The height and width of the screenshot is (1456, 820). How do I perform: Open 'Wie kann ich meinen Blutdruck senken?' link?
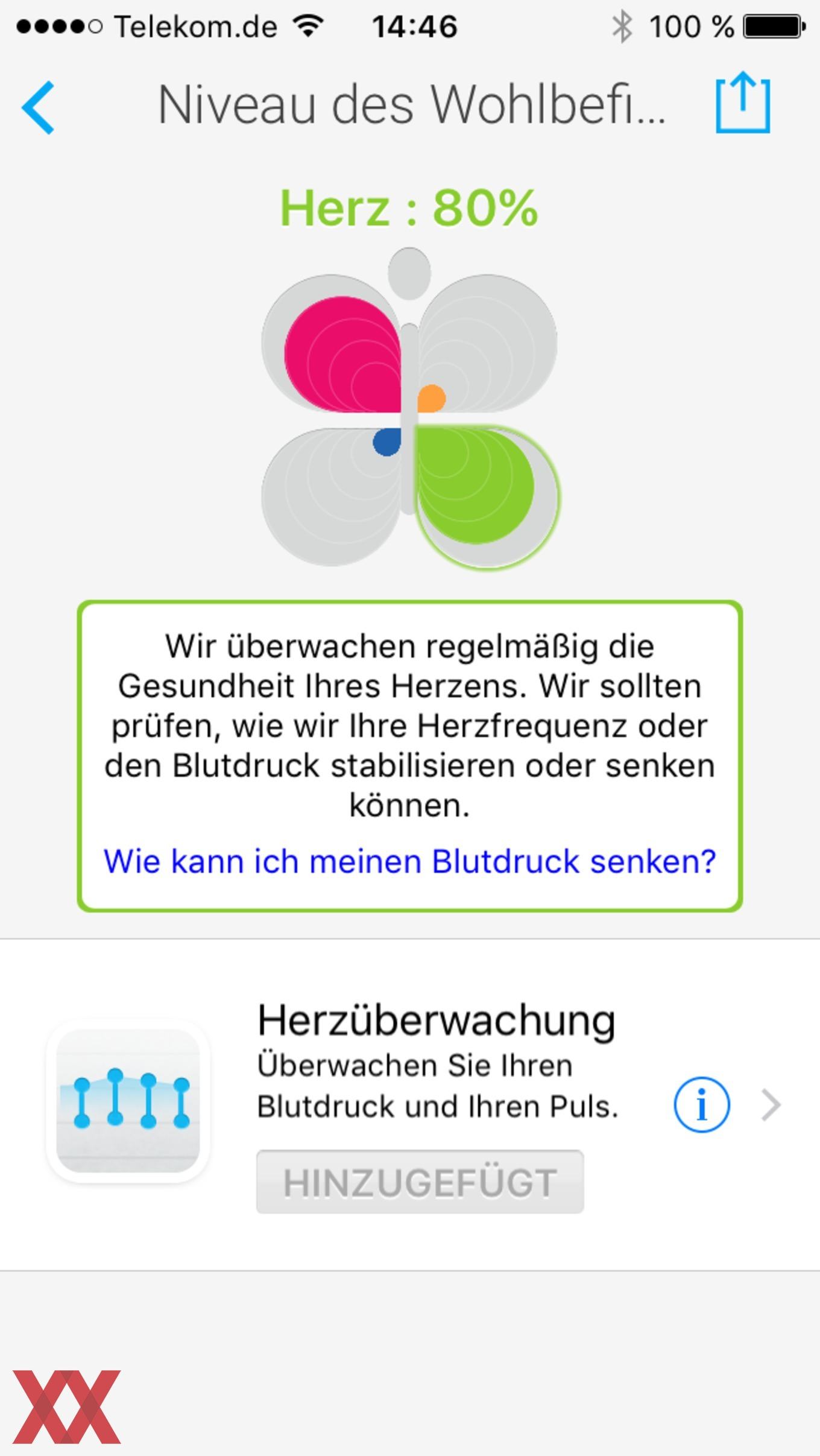coord(409,861)
